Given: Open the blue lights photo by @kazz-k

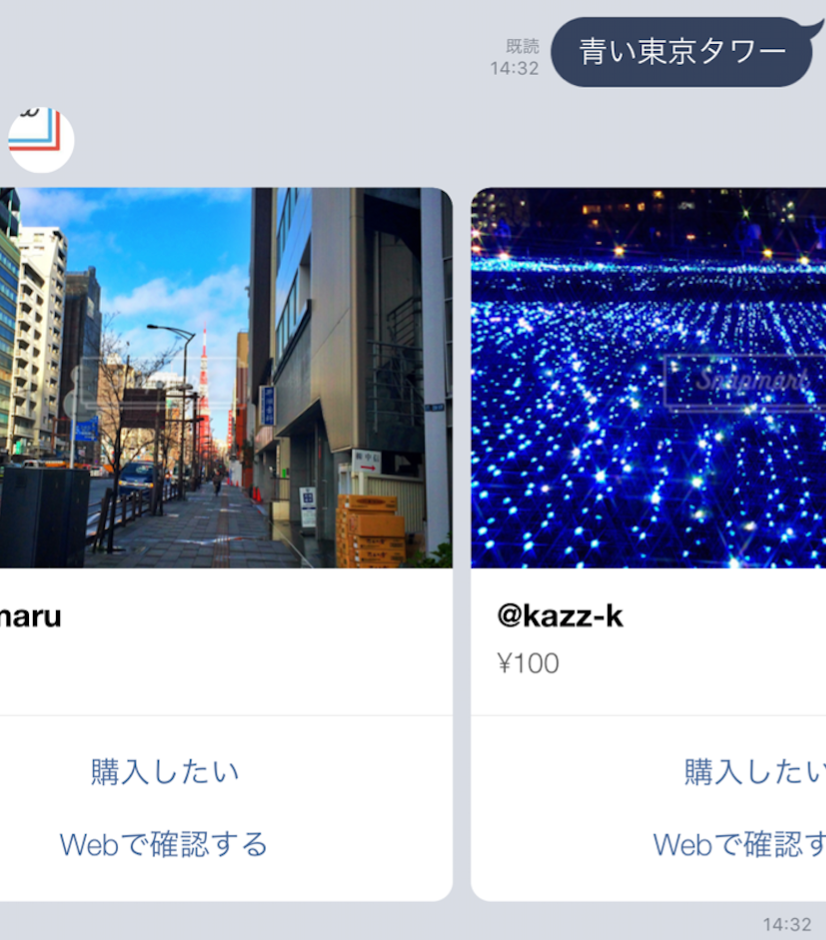Looking at the screenshot, I should click(648, 378).
